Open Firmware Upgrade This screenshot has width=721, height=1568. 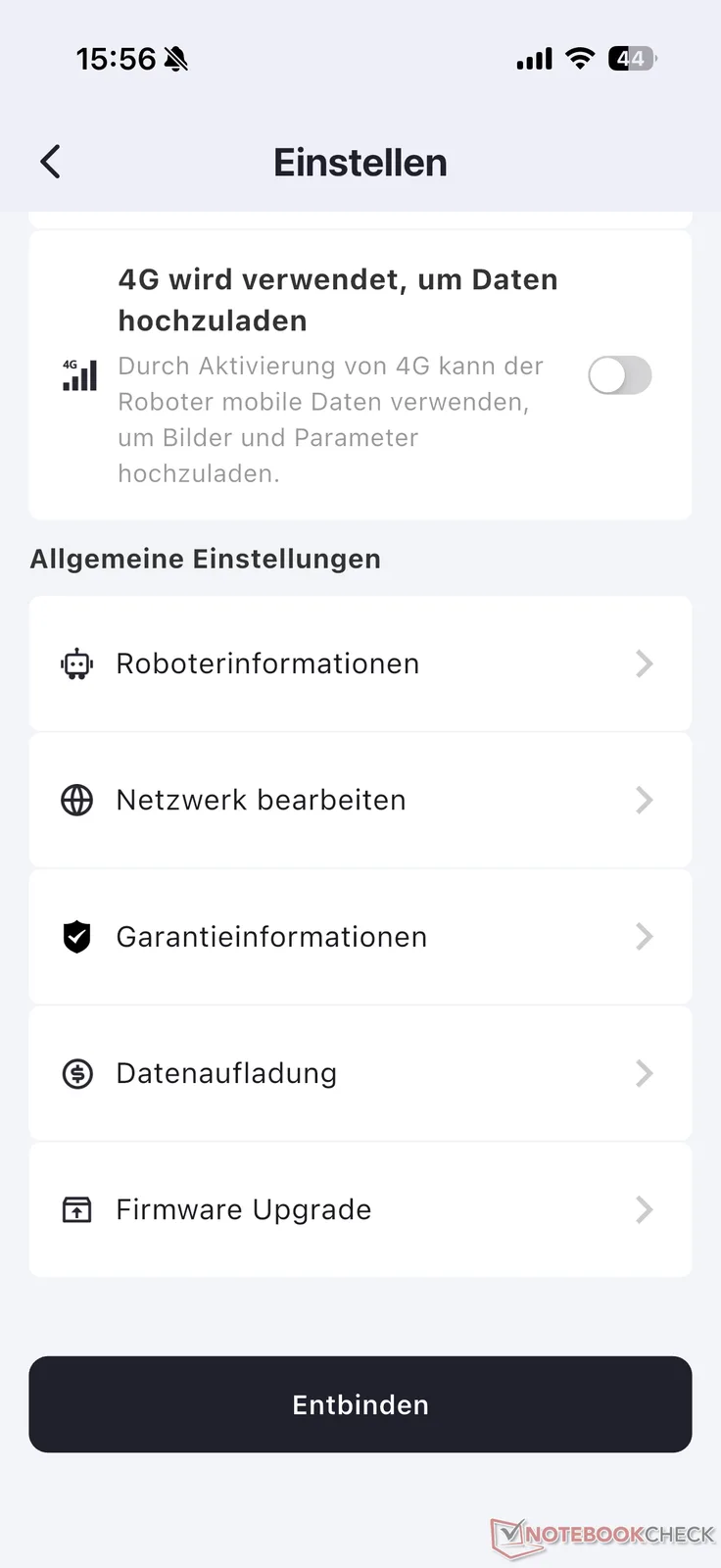360,1209
